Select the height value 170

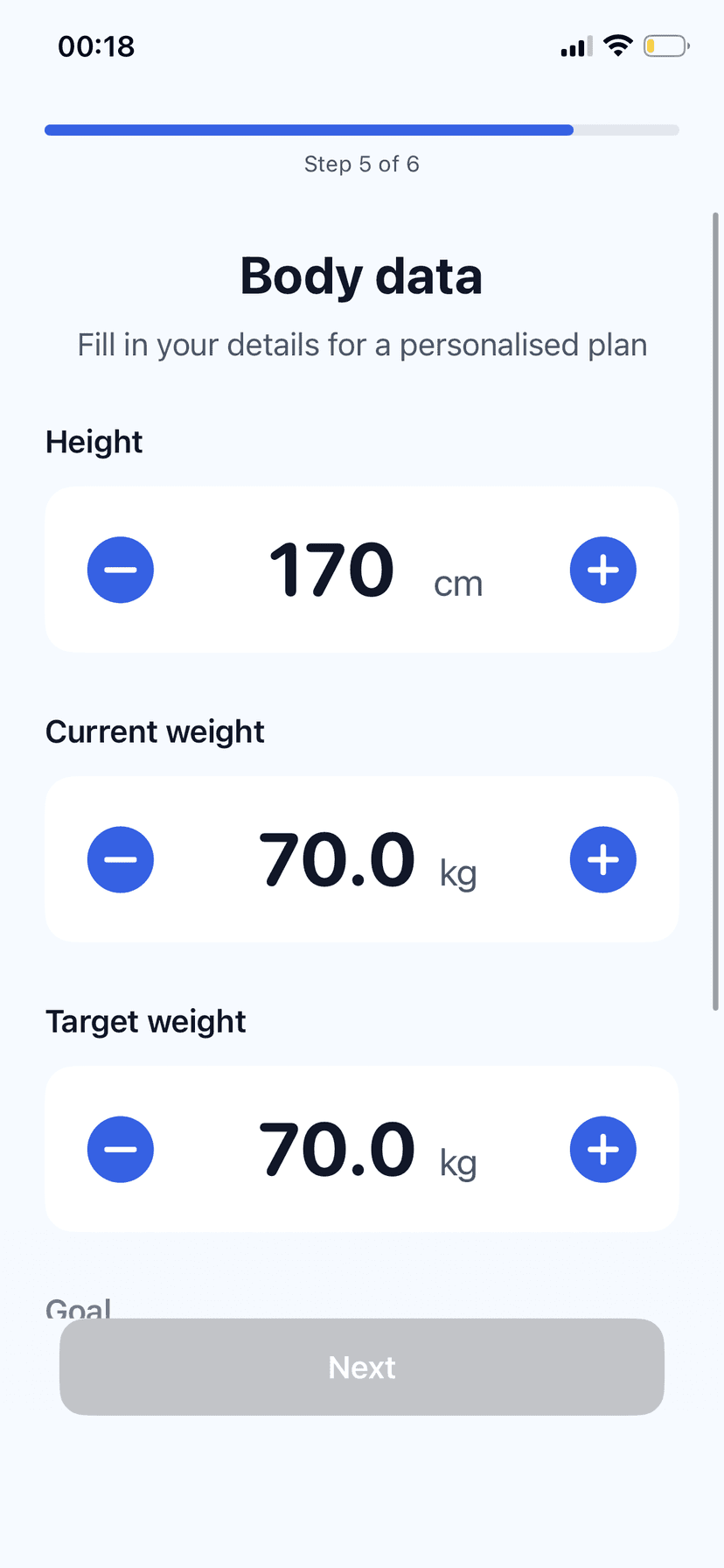pos(331,570)
